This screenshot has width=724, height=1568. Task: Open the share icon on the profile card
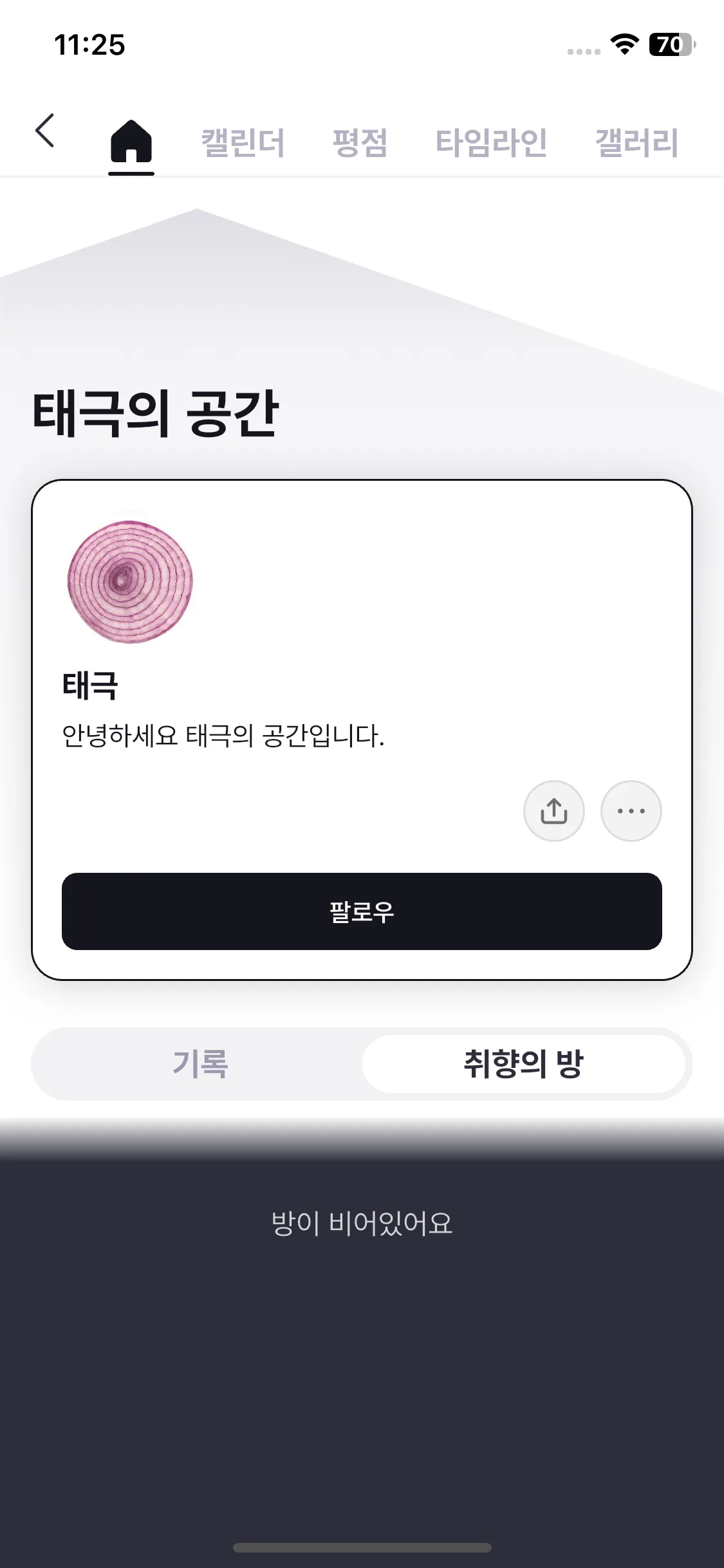553,812
